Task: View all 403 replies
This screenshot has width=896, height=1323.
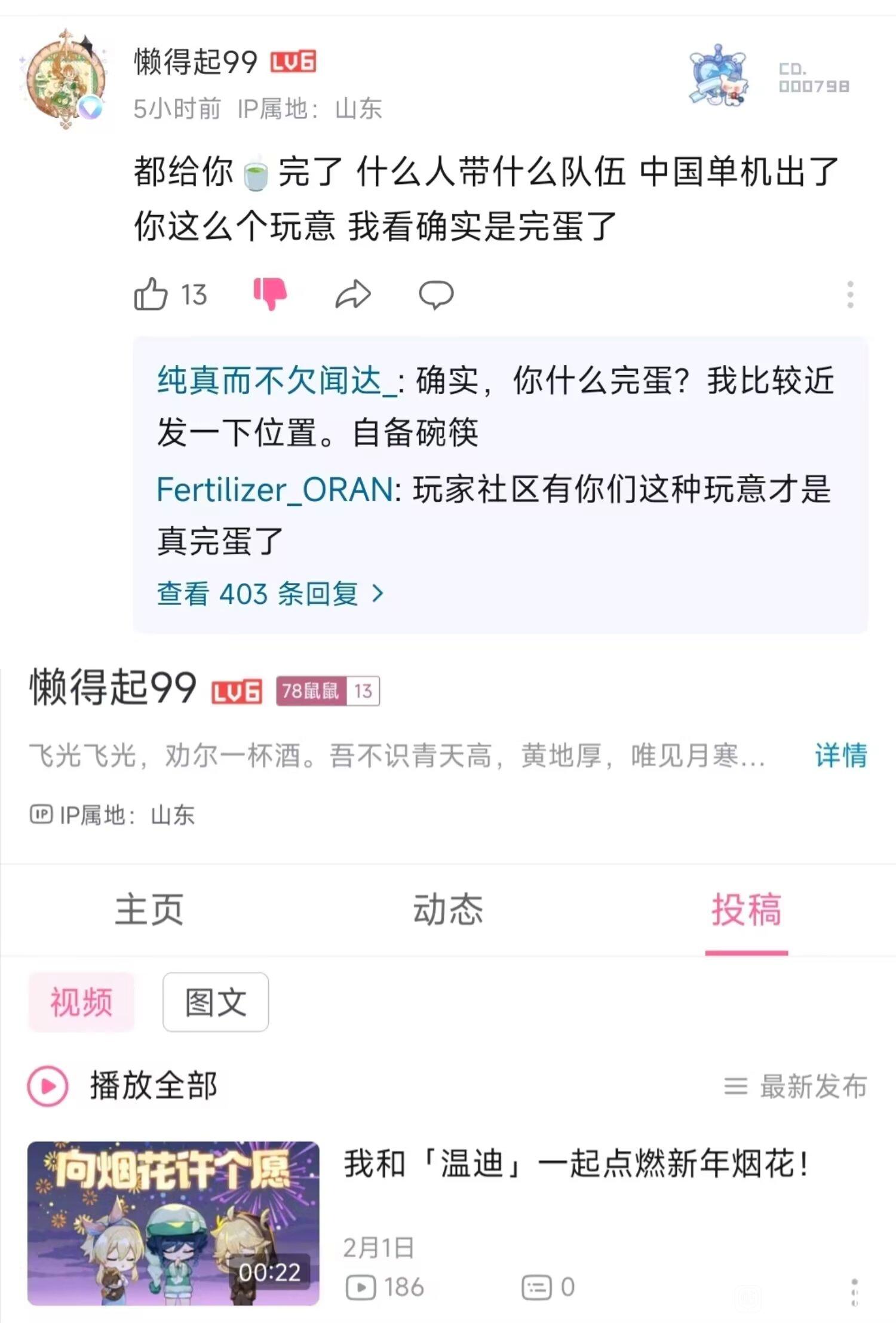Action: pyautogui.click(x=270, y=594)
